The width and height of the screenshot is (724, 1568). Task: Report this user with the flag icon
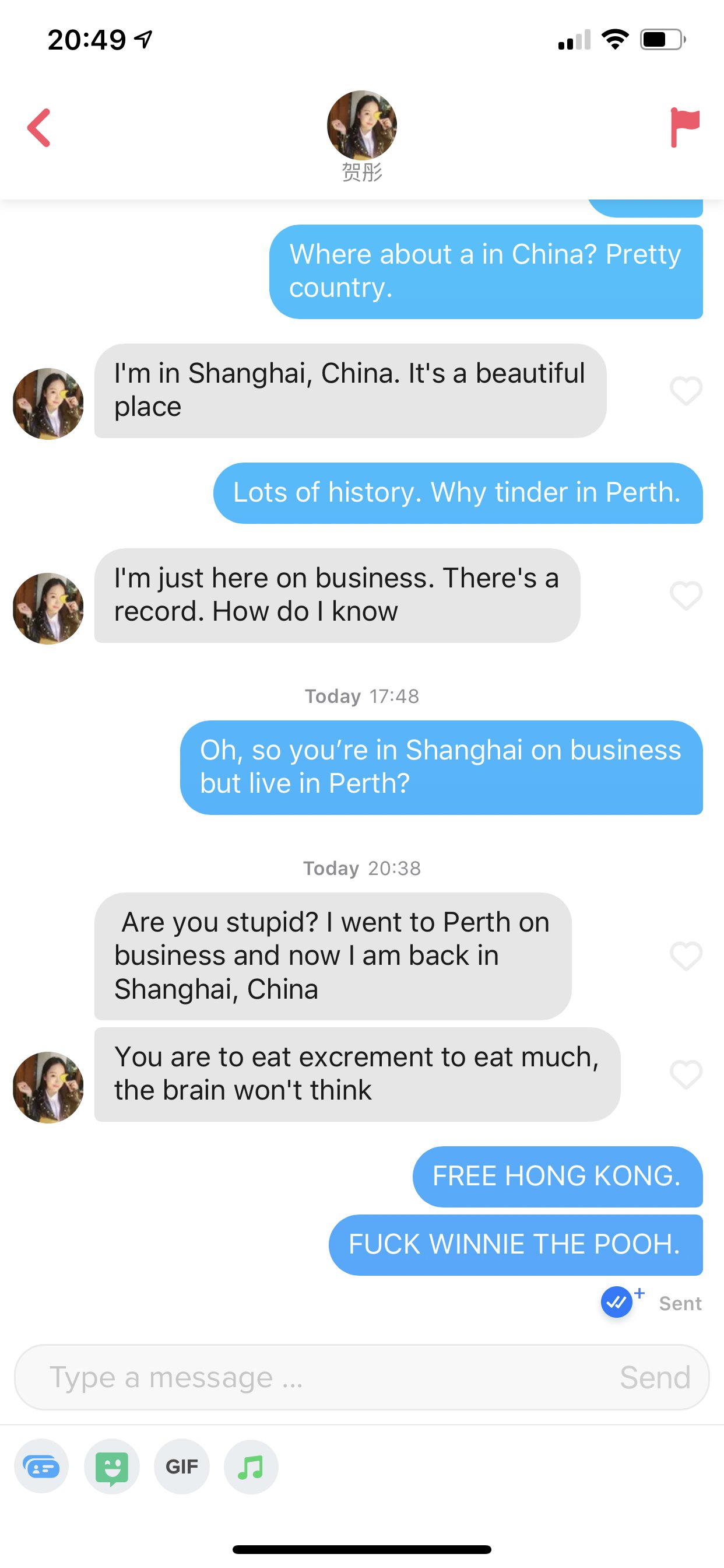pyautogui.click(x=685, y=127)
